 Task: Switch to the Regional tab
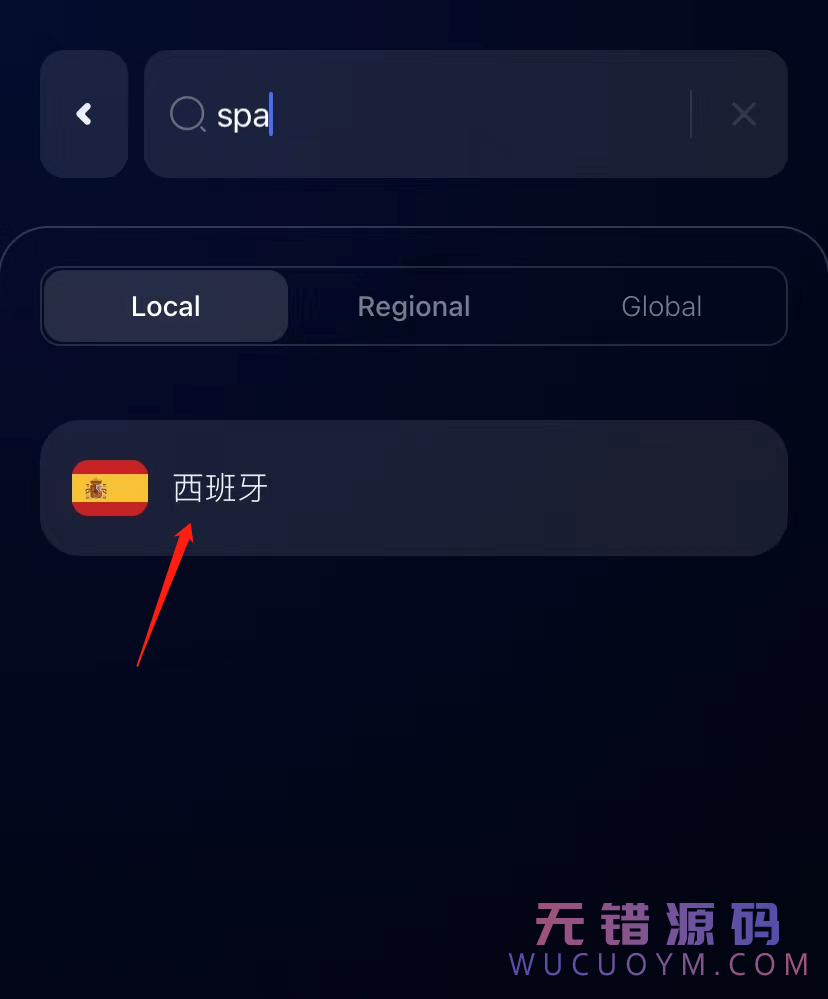414,306
